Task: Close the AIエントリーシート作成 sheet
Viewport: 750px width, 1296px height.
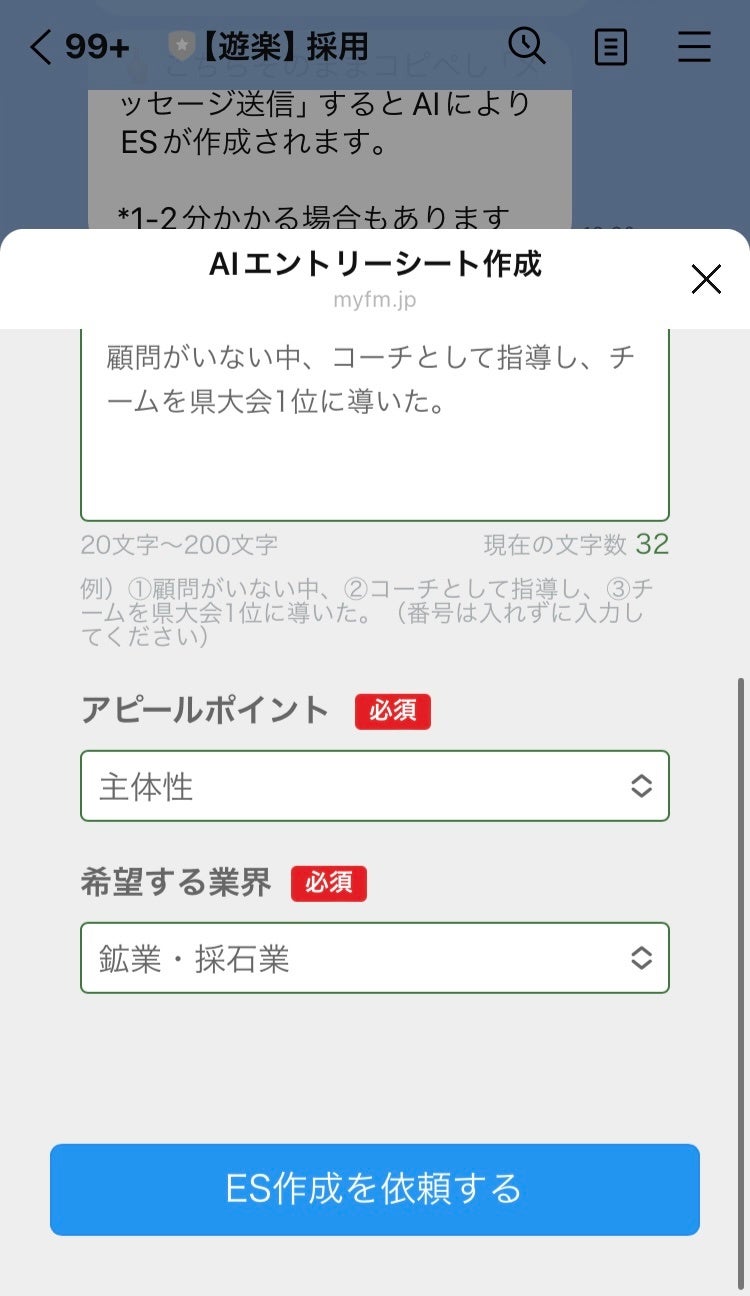Action: pyautogui.click(x=705, y=280)
